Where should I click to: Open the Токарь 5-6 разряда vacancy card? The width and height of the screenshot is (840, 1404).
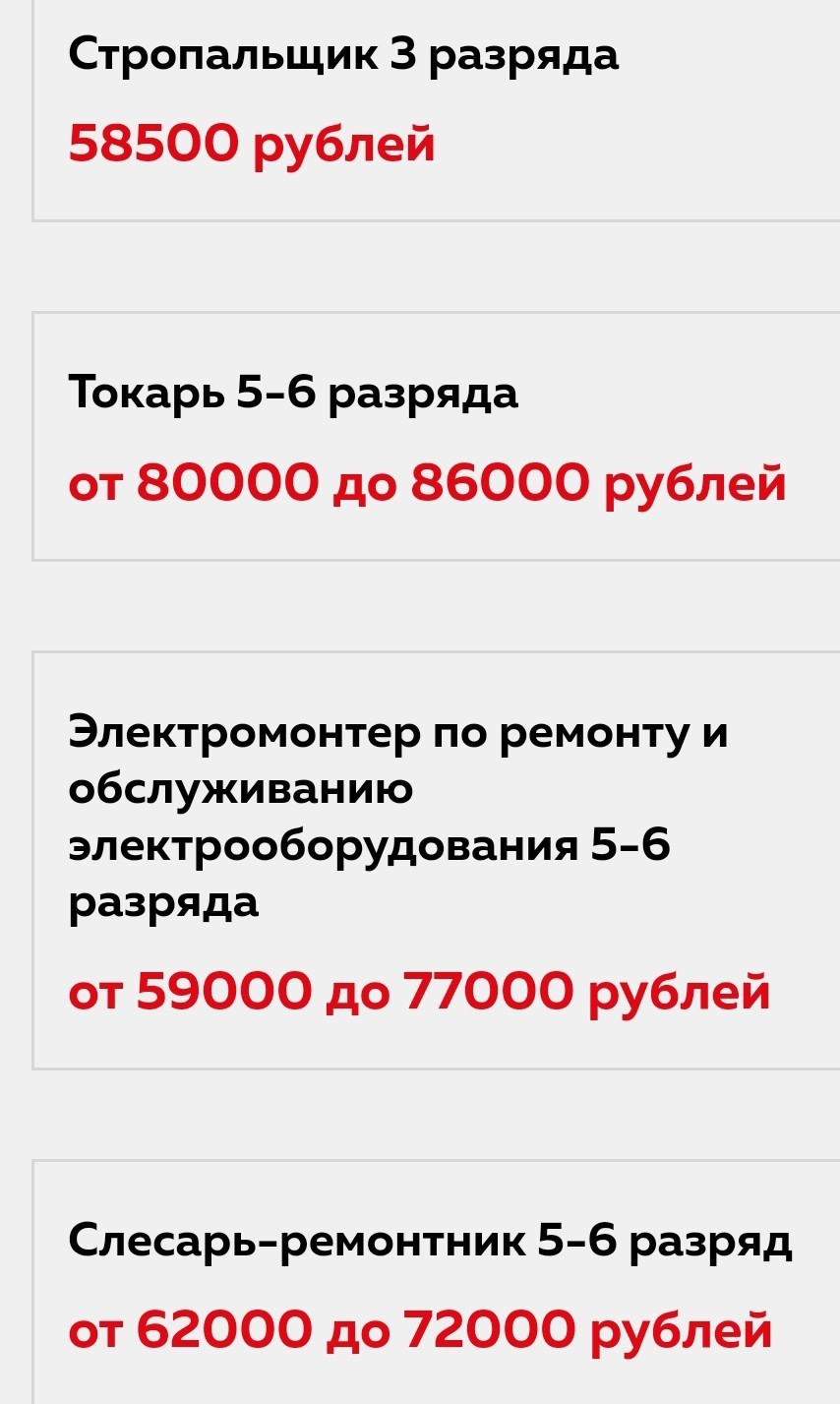pos(436,437)
